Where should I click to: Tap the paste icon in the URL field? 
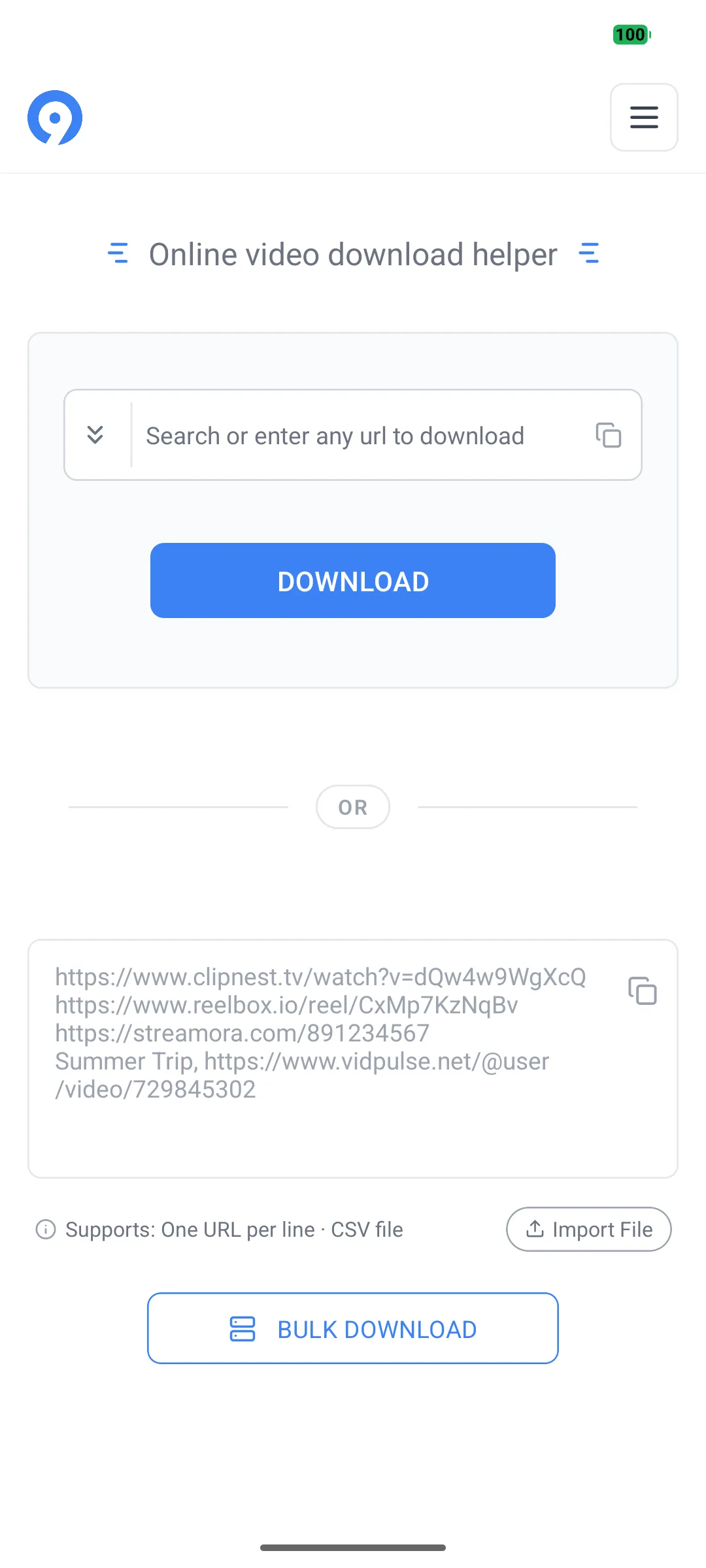(608, 435)
